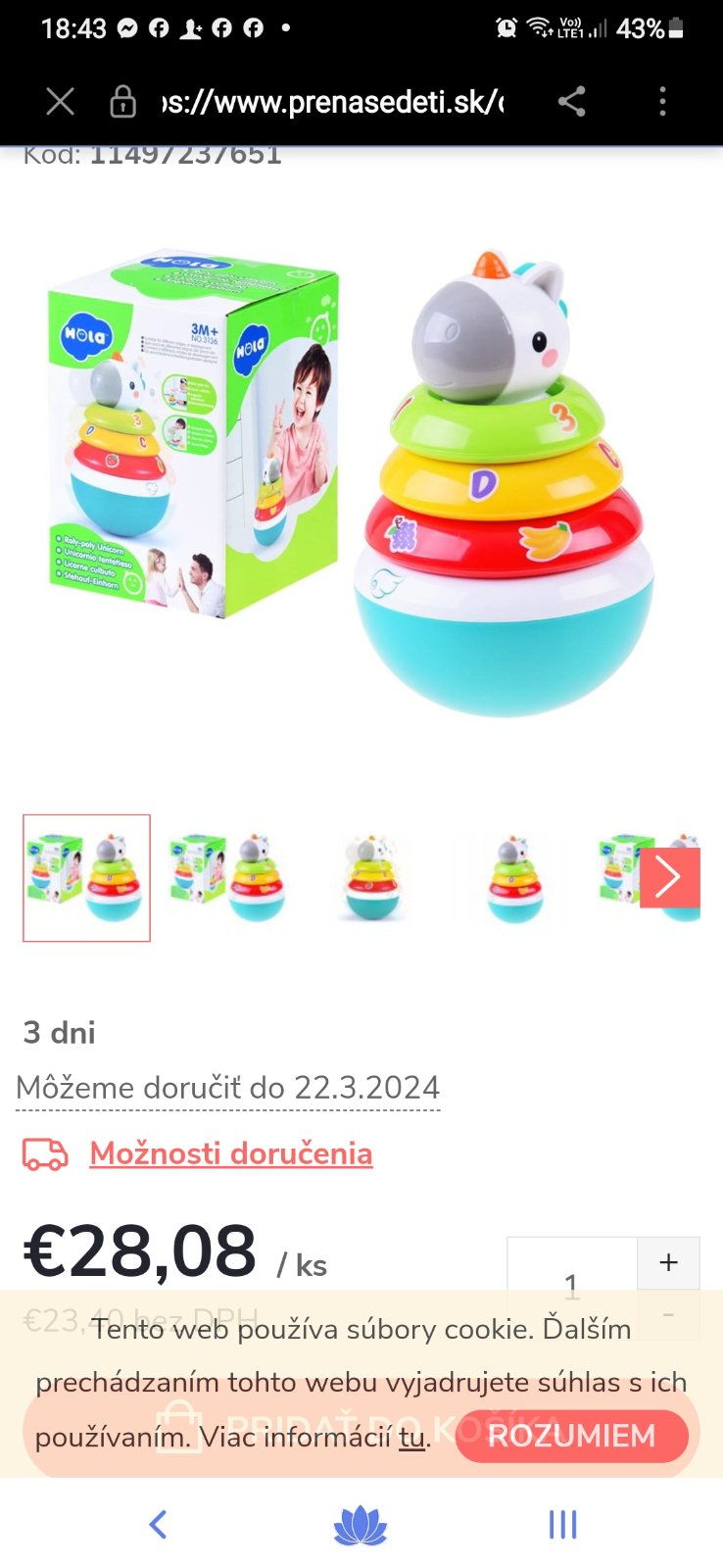Go back using system navigation
Screen dimensions: 723x1568
158,1525
